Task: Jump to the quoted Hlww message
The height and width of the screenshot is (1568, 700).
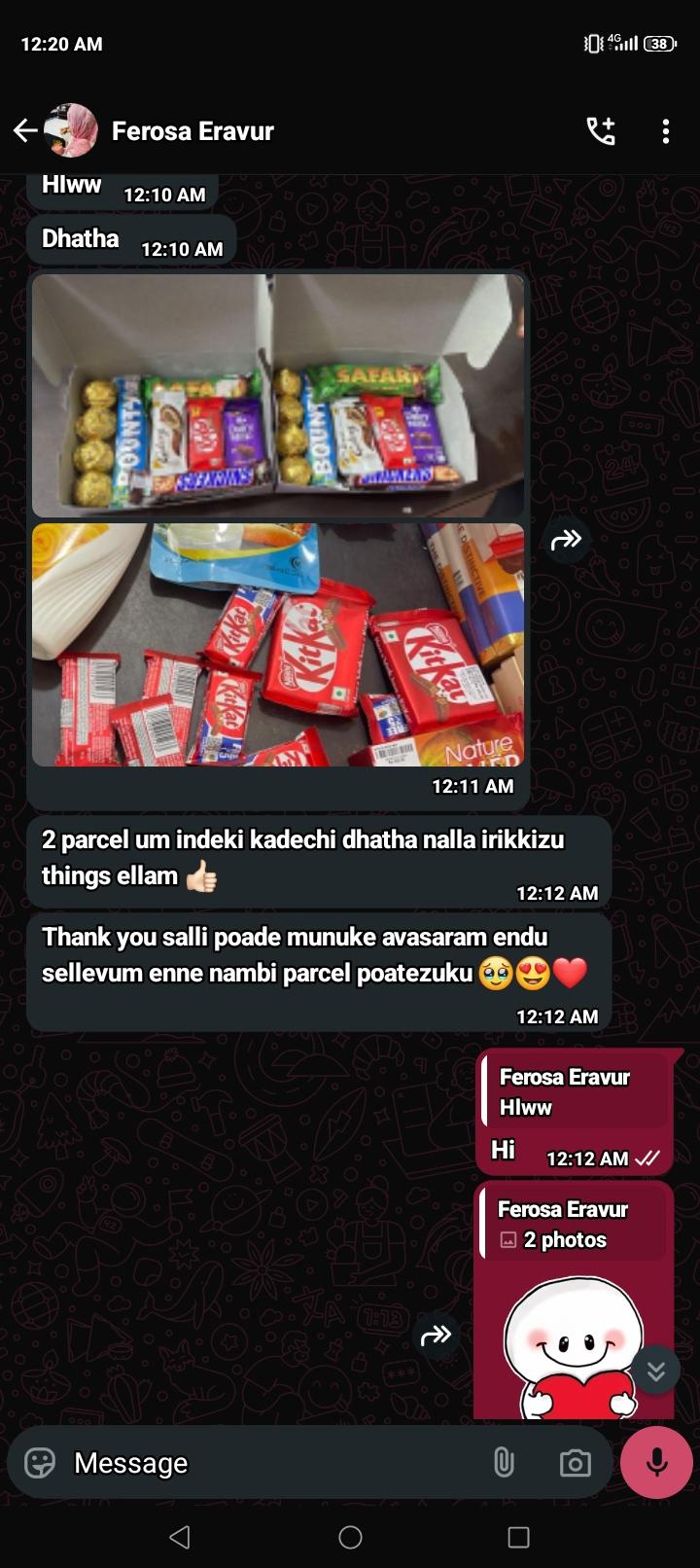Action: 576,1092
